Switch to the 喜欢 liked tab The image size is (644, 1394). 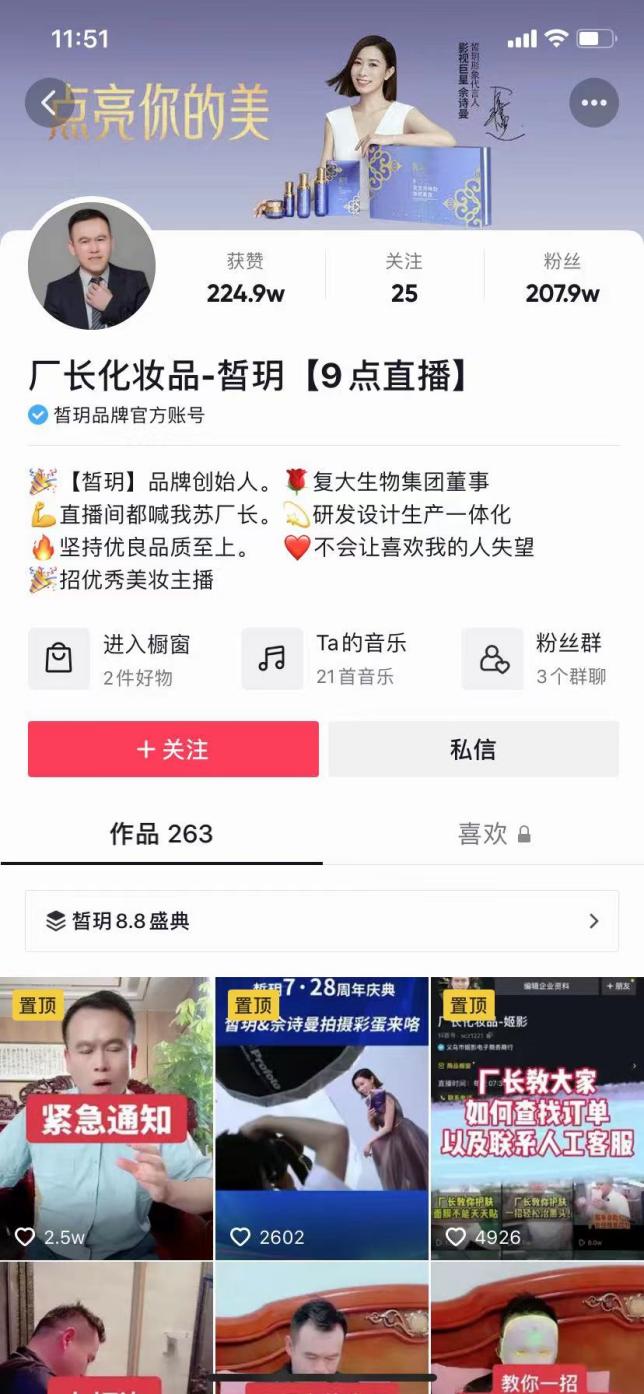click(x=493, y=834)
